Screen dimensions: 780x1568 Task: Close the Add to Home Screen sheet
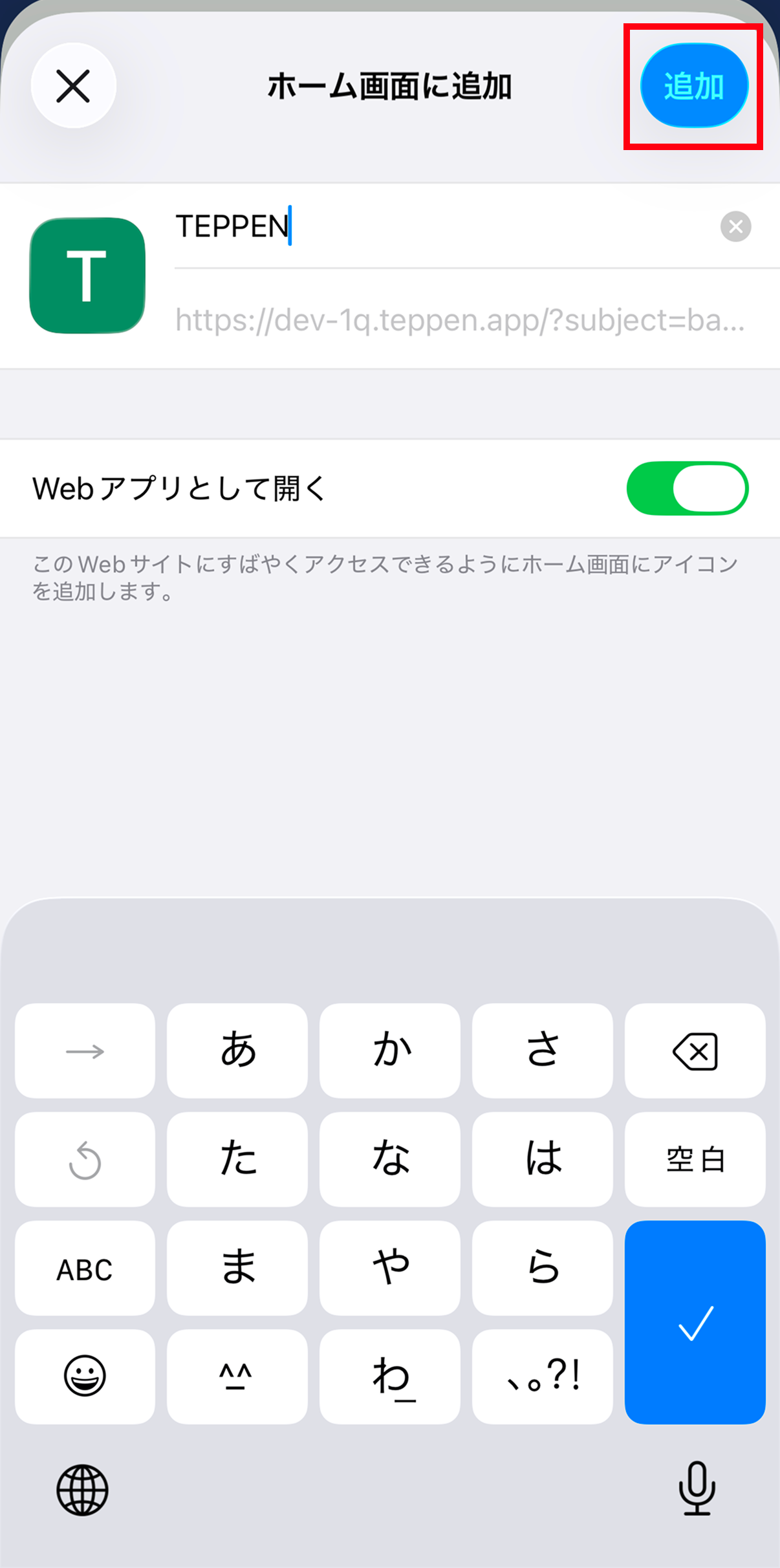click(73, 86)
